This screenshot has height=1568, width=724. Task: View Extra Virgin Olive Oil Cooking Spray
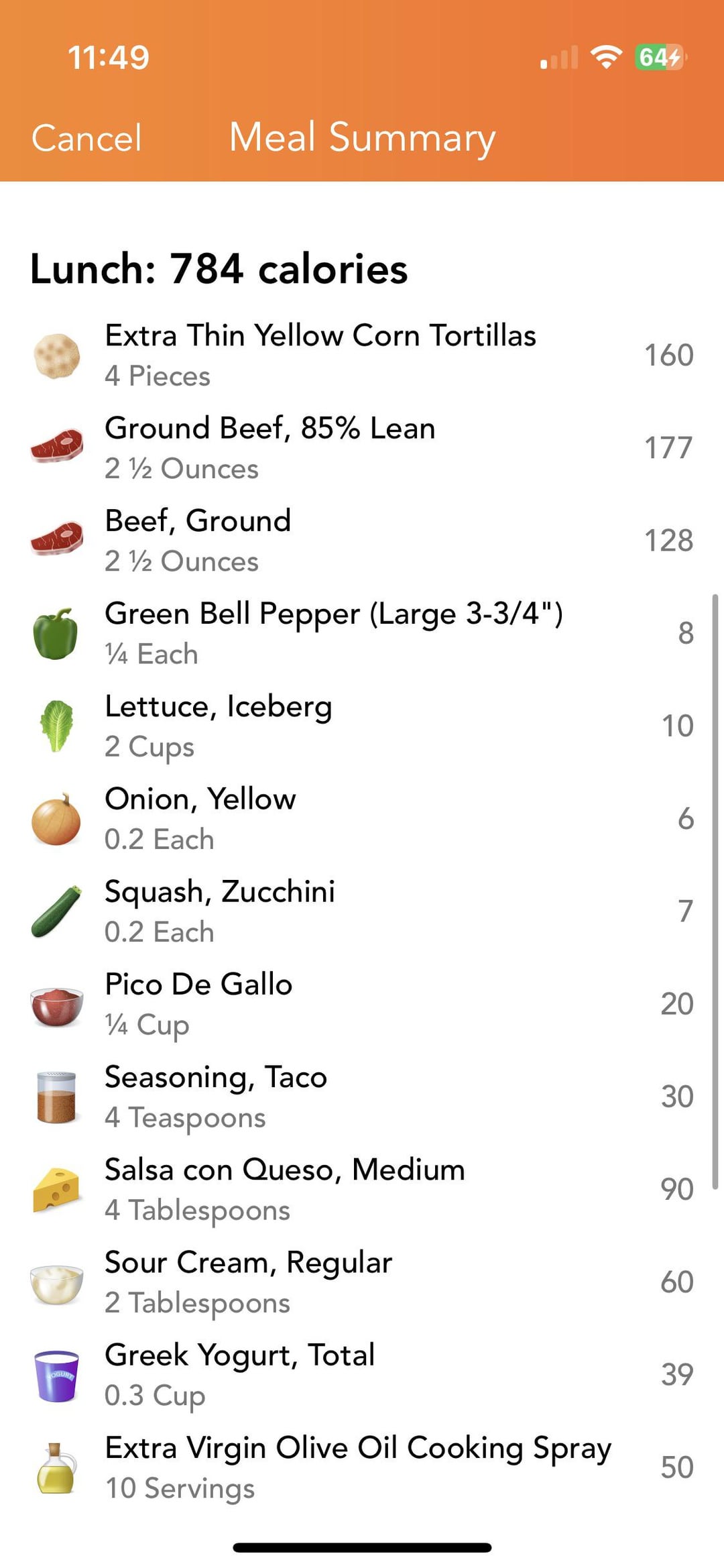[x=362, y=1467]
